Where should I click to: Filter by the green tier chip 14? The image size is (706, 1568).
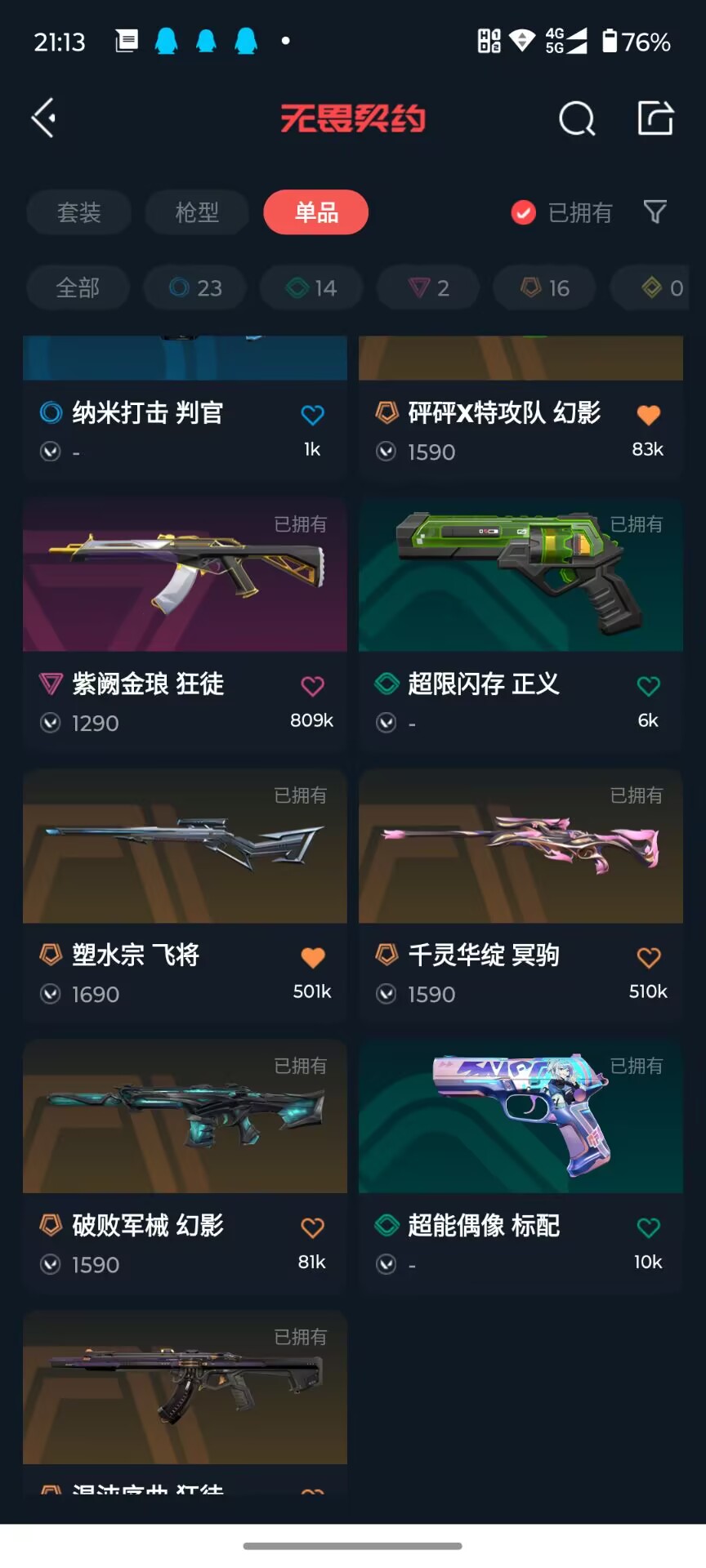tap(311, 287)
